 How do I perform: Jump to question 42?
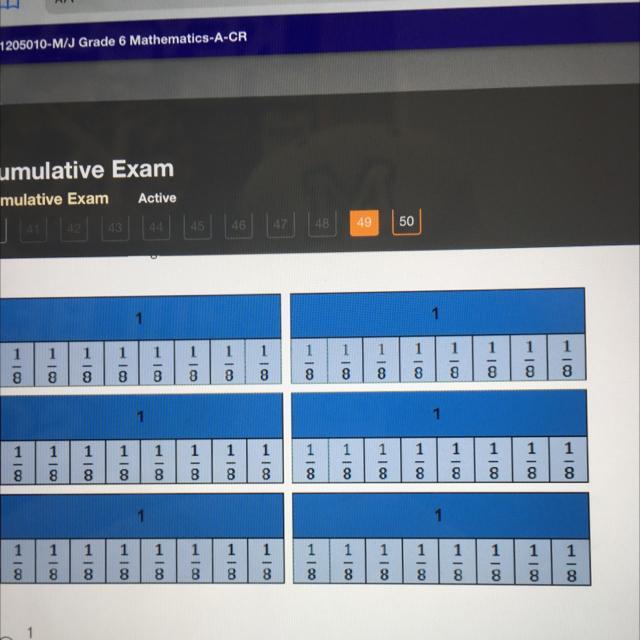(73, 228)
